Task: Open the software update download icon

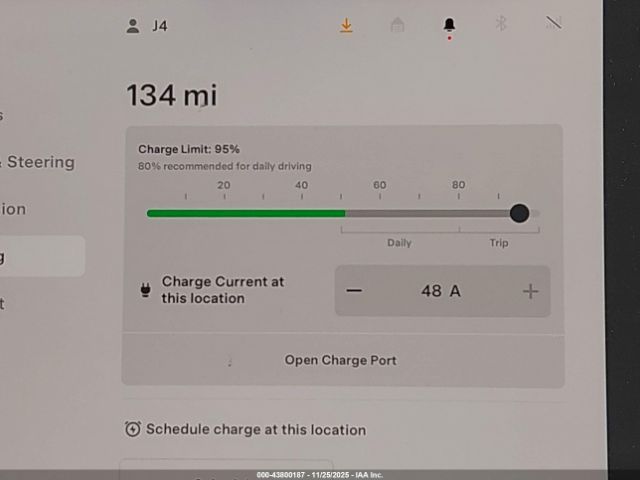Action: pos(346,26)
